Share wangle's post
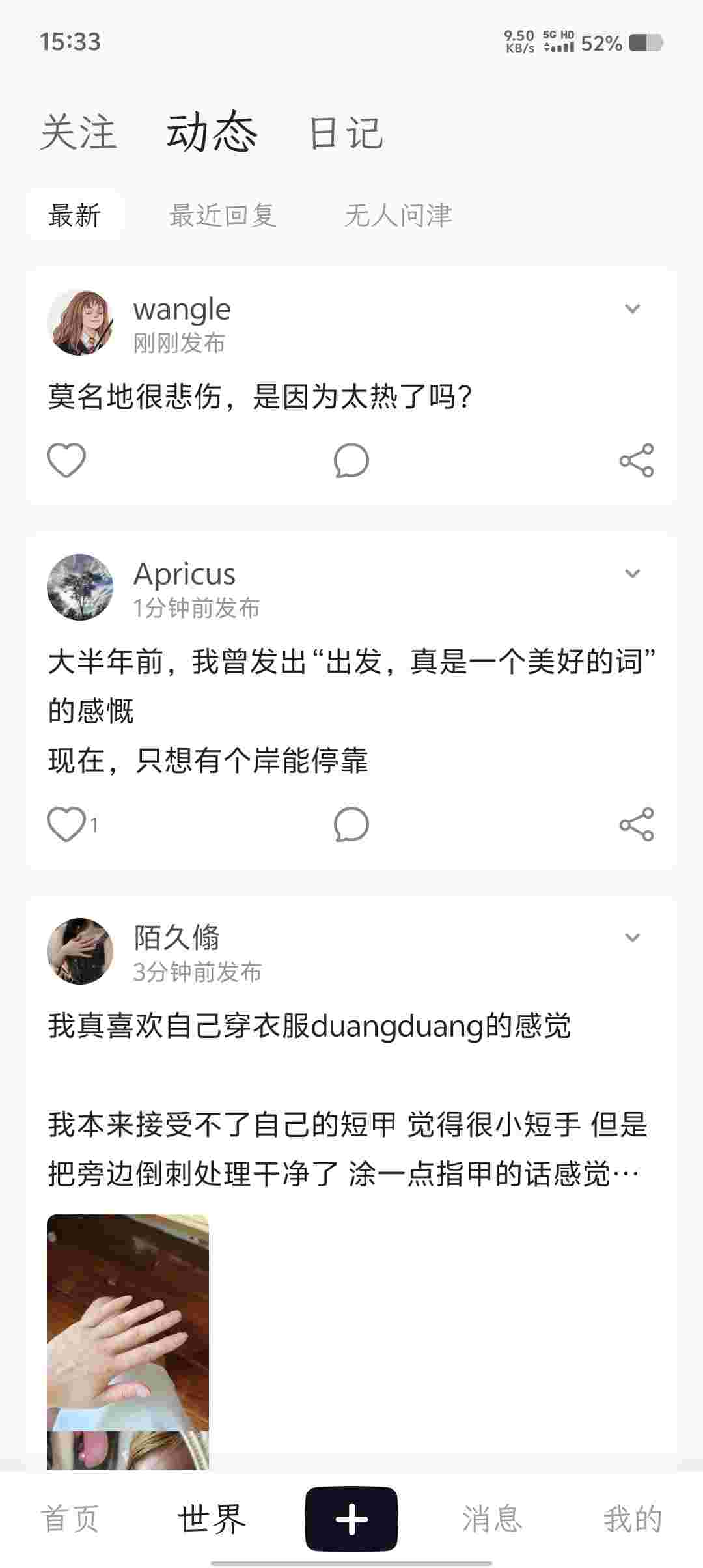The image size is (703, 1568). (636, 460)
